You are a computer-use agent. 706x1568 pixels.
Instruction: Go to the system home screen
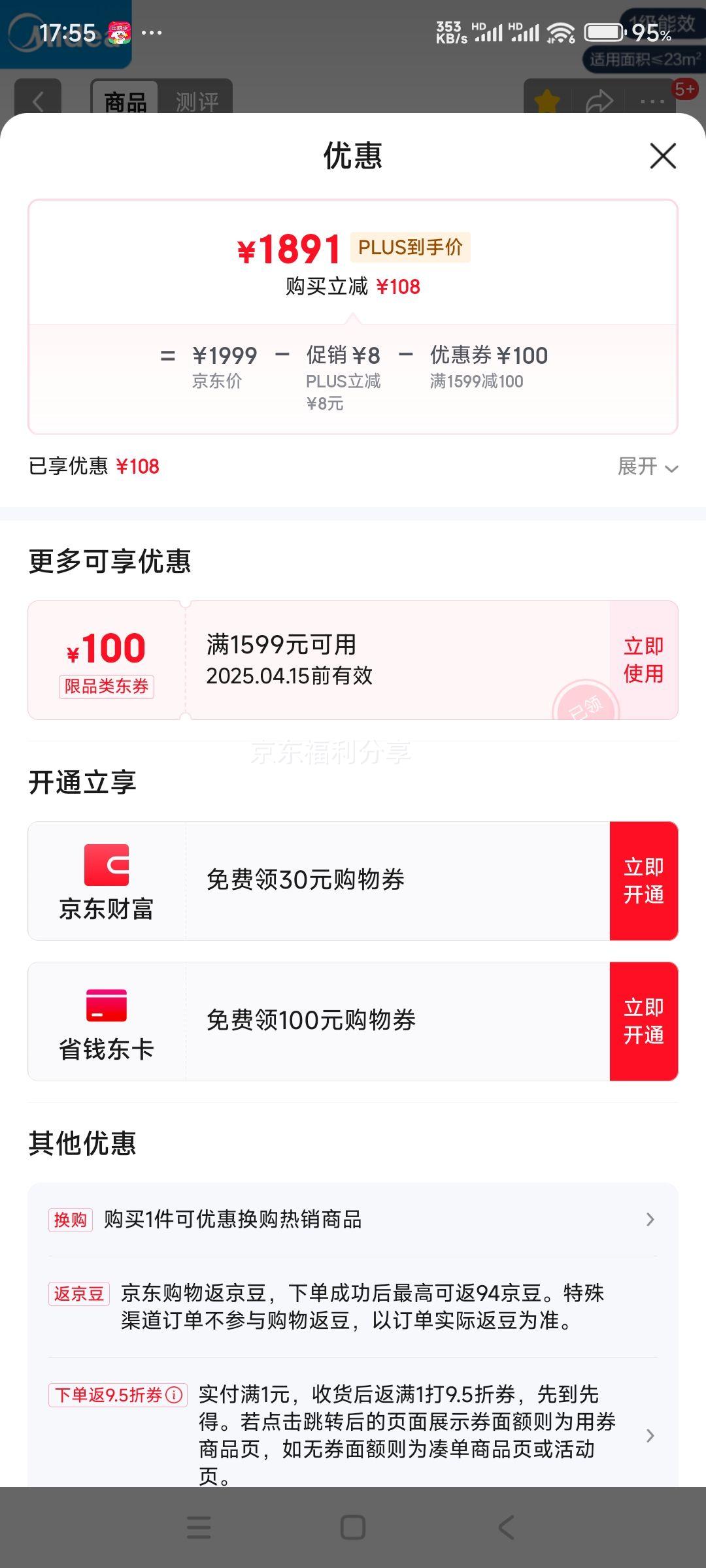coord(353,1527)
